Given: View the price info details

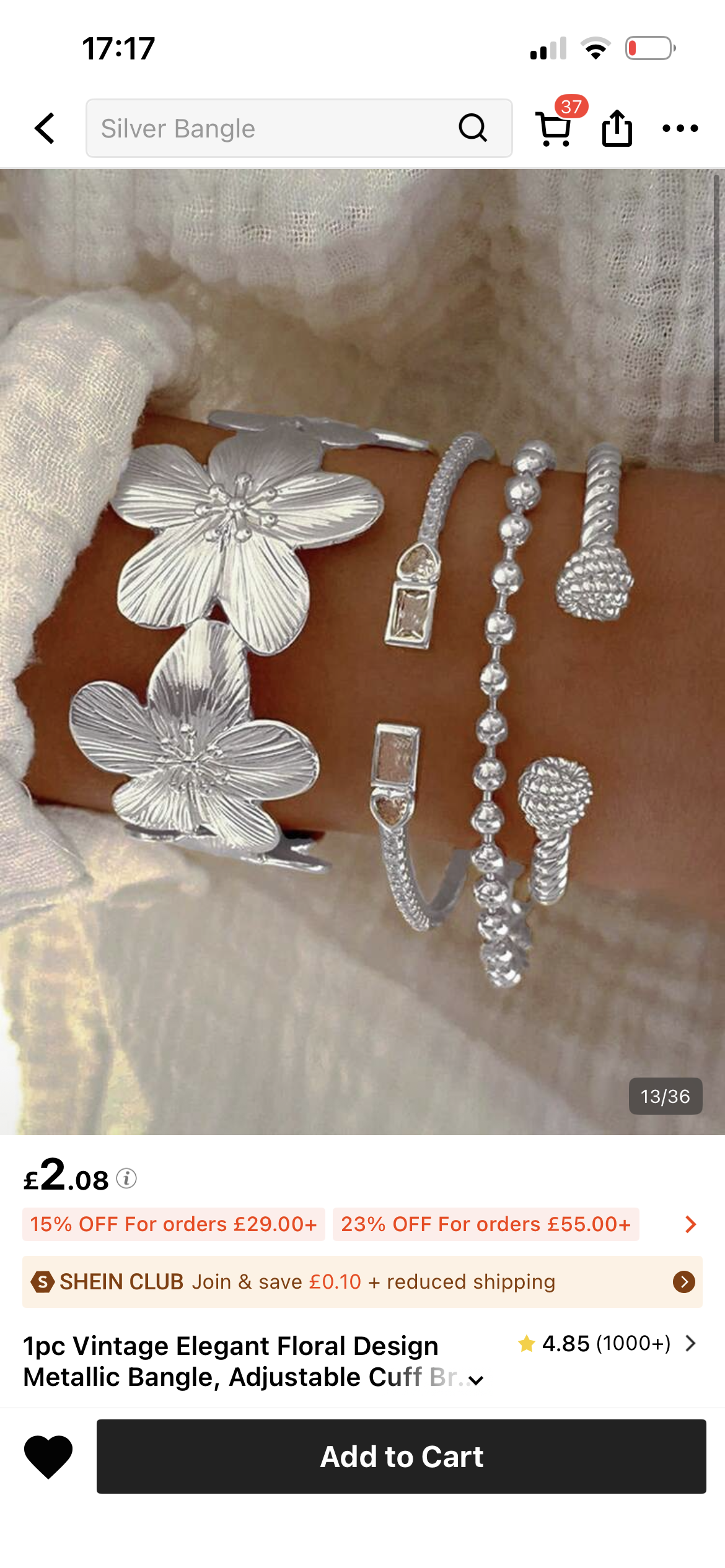Looking at the screenshot, I should click(126, 1178).
